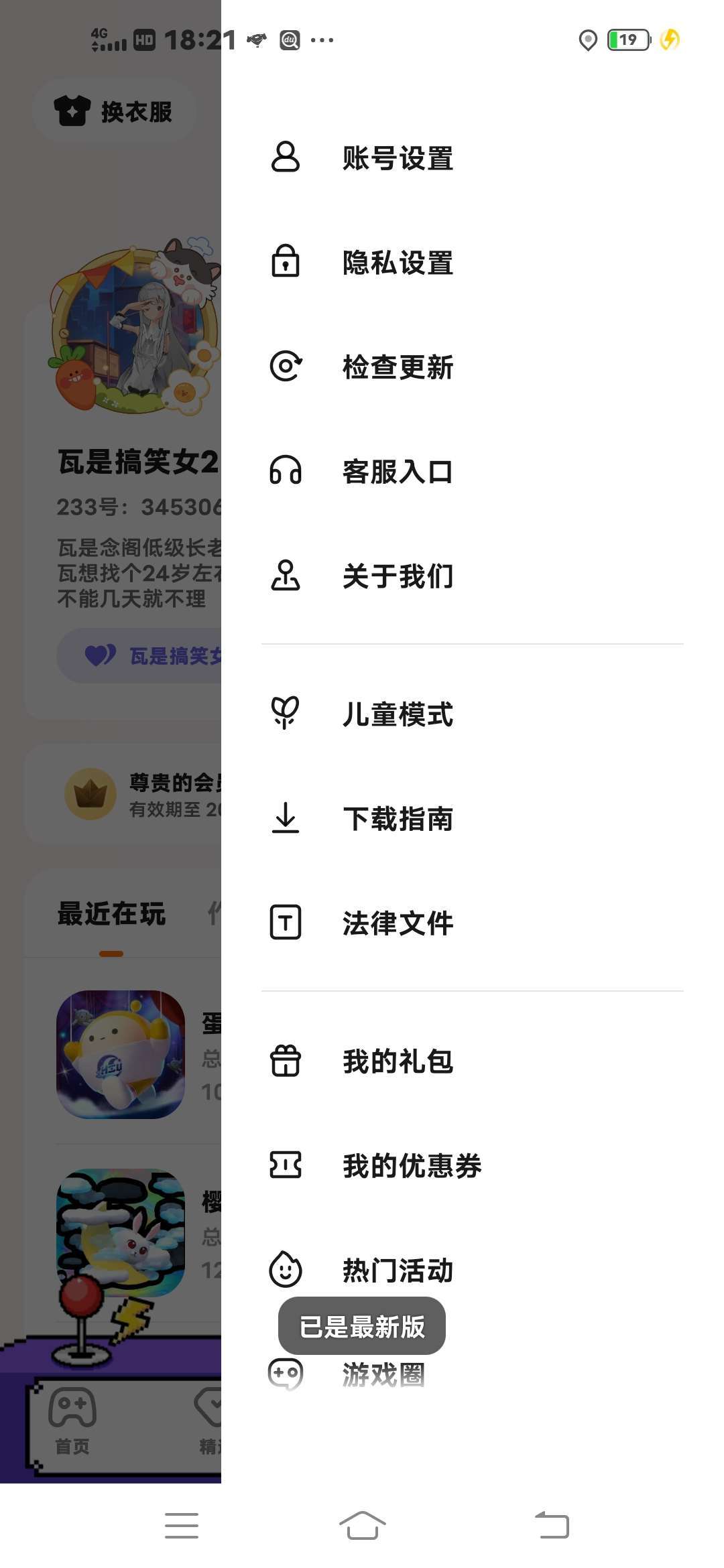Tap 检查更新 to check for updates
Image resolution: width=724 pixels, height=1568 pixels.
pos(397,367)
